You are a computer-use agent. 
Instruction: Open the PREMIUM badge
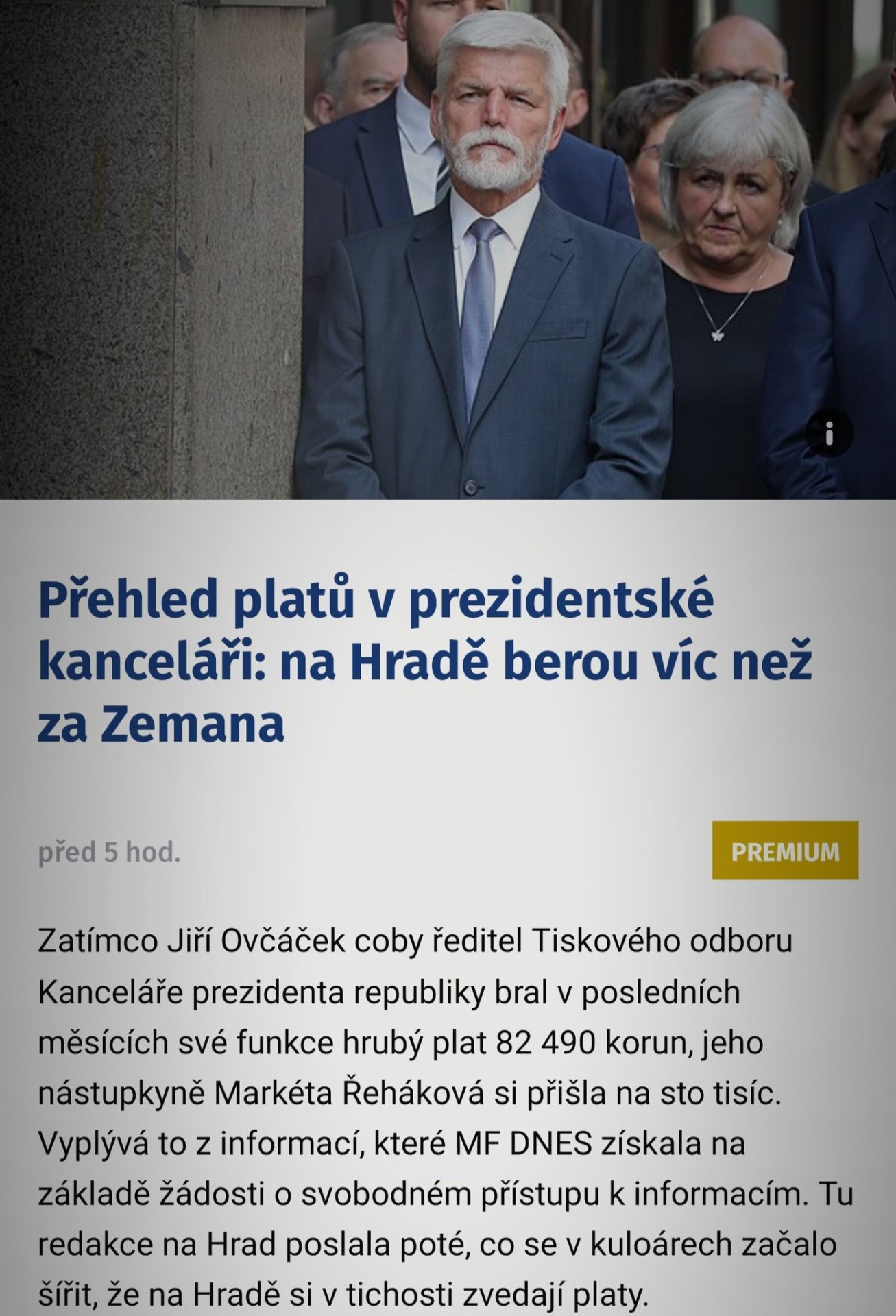tap(785, 851)
